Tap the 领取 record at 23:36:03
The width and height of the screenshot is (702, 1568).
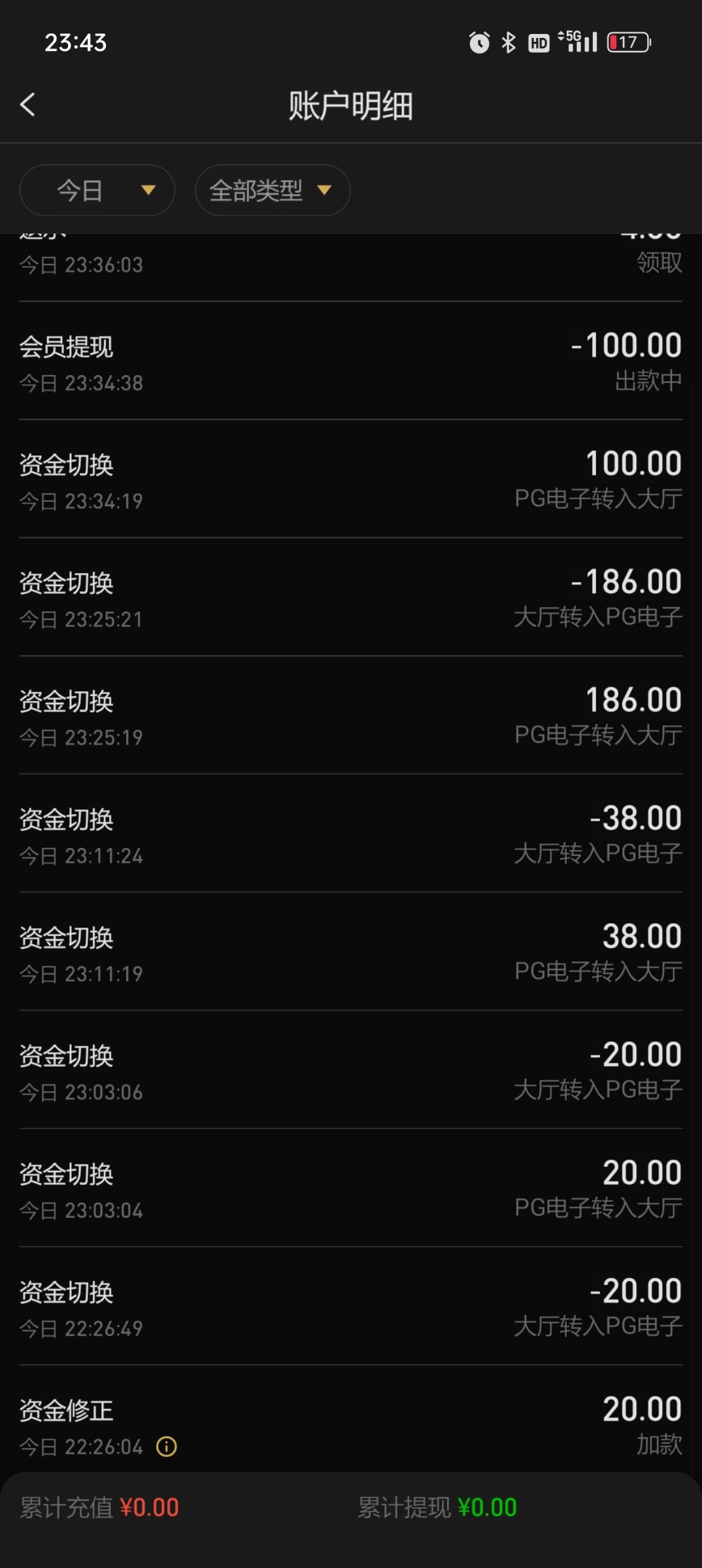tap(658, 263)
